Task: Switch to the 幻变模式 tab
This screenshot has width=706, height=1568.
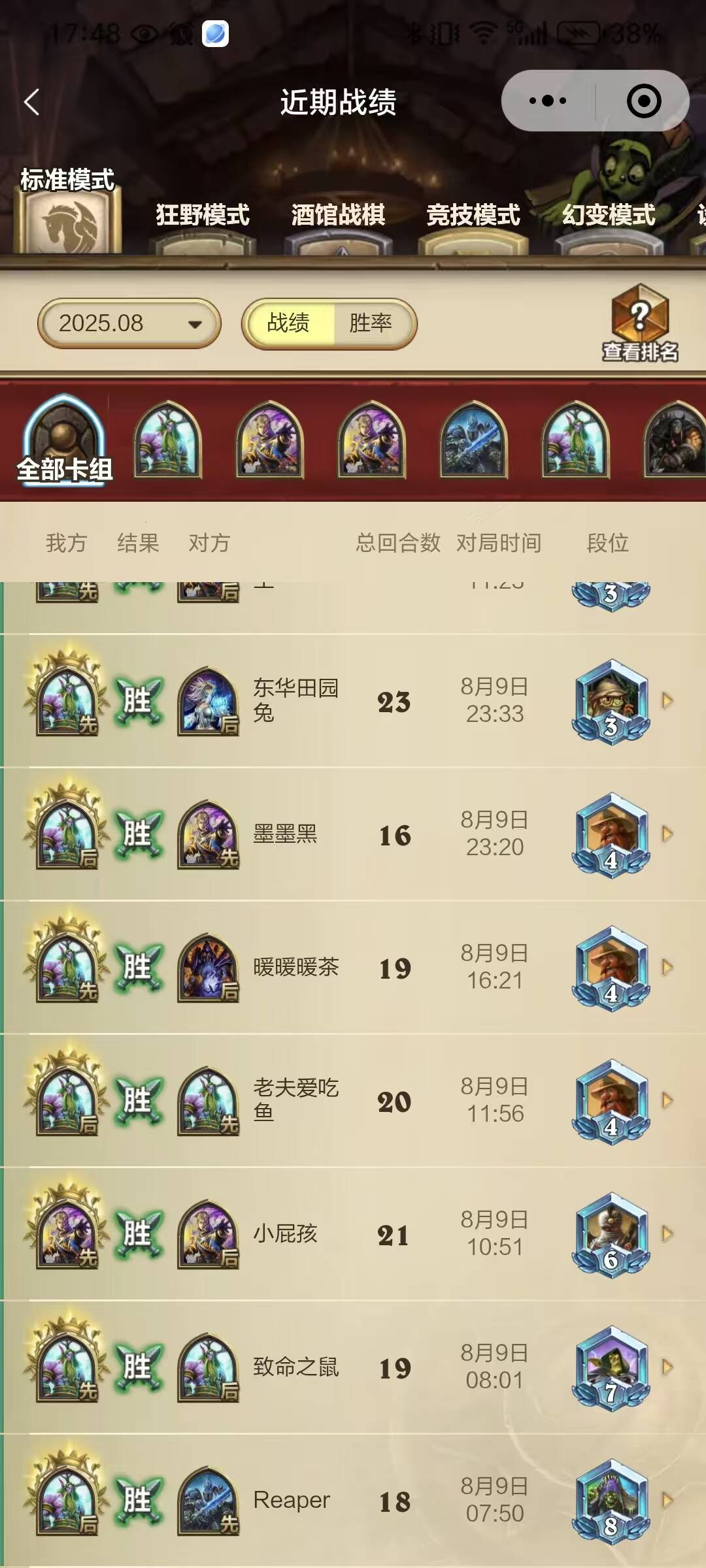Action: coord(609,216)
